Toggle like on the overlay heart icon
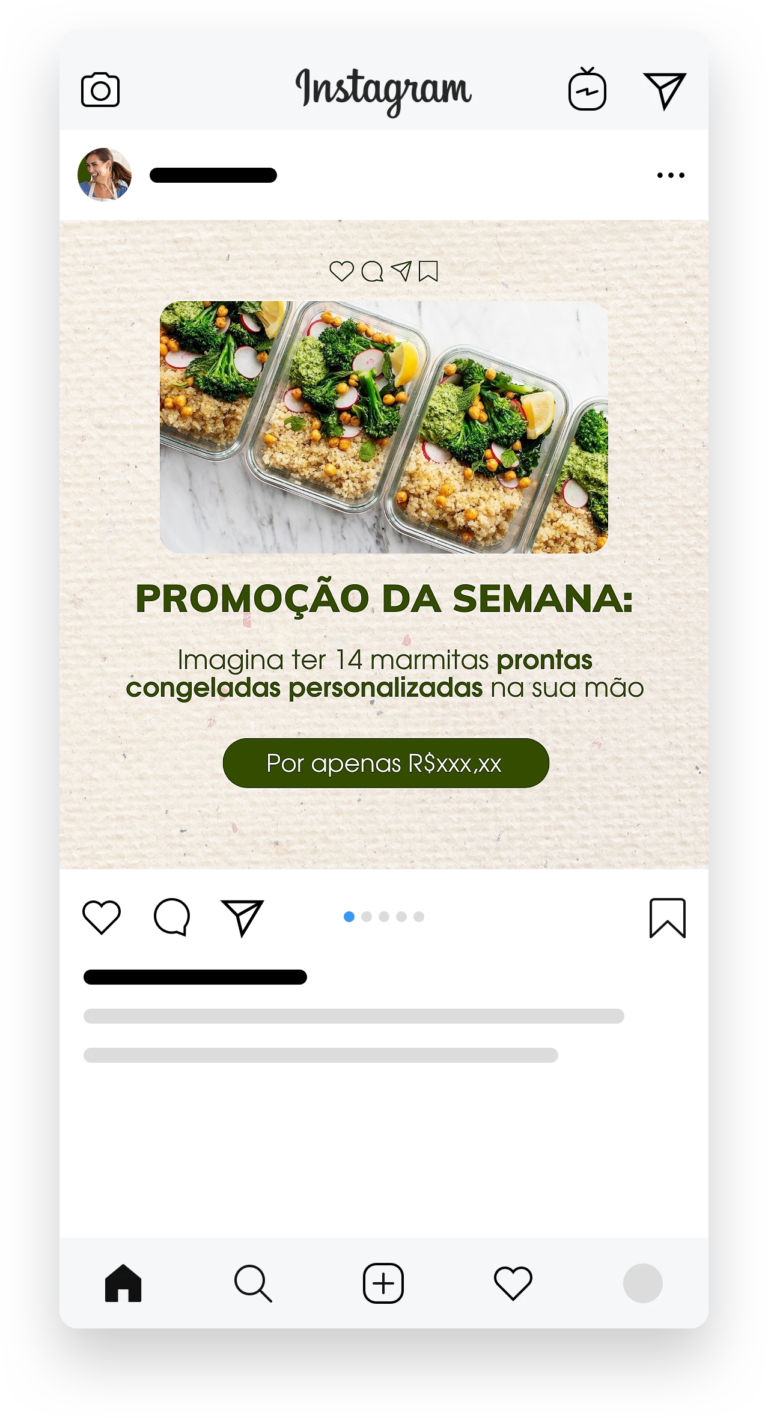768x1418 pixels. click(343, 270)
